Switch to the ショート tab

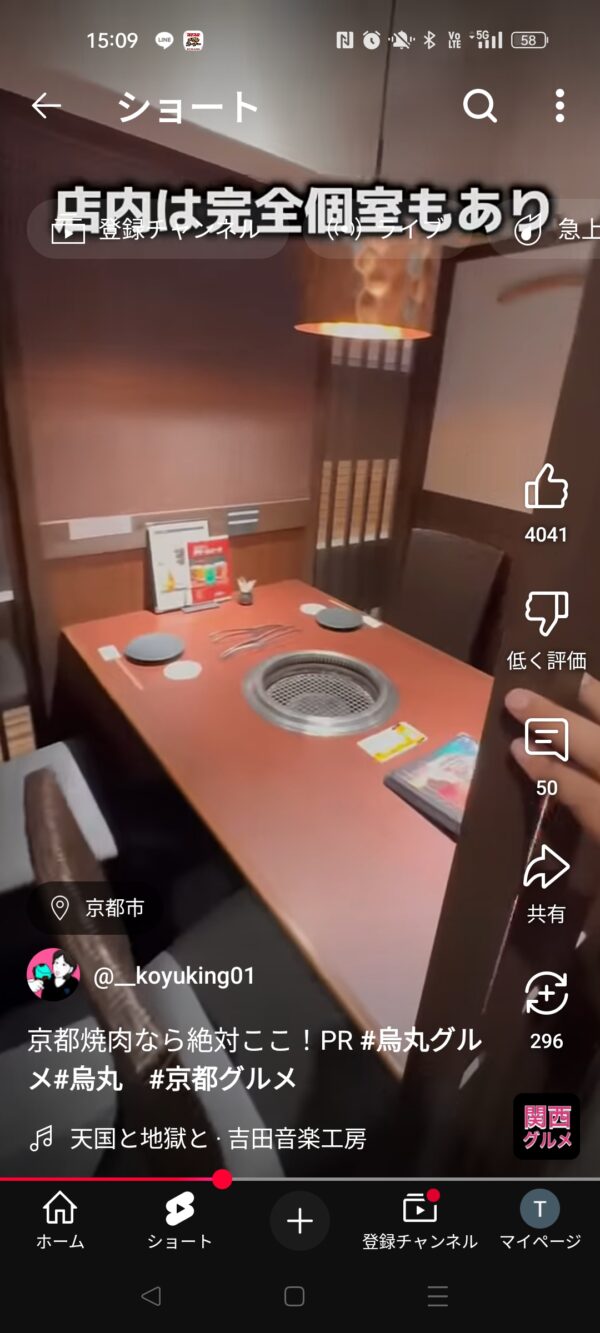click(180, 1221)
